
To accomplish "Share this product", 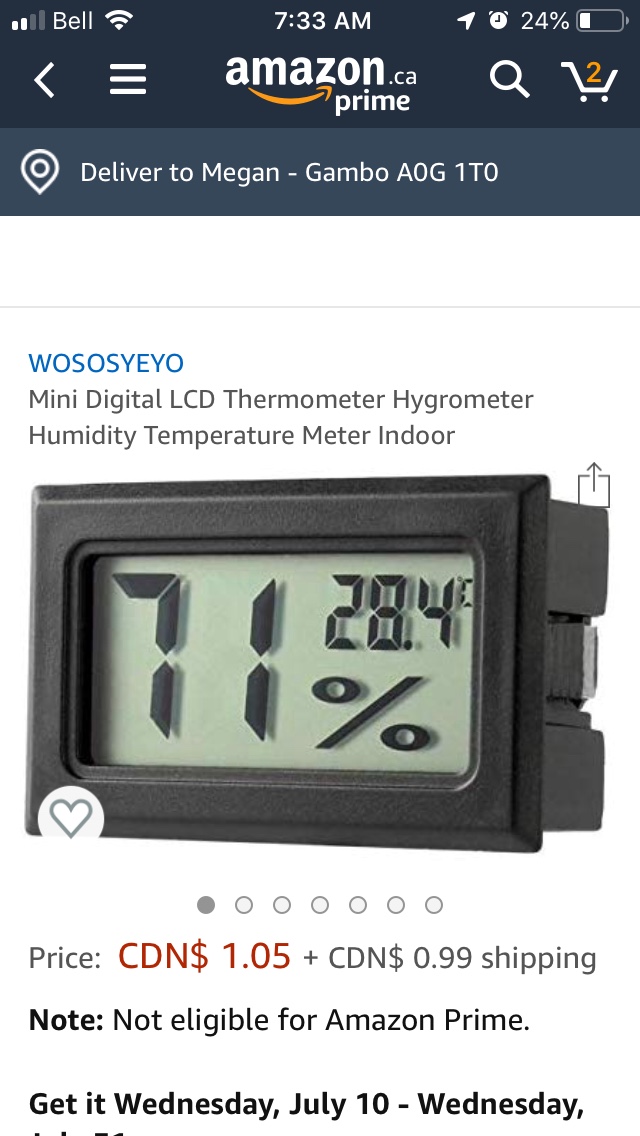I will (594, 485).
